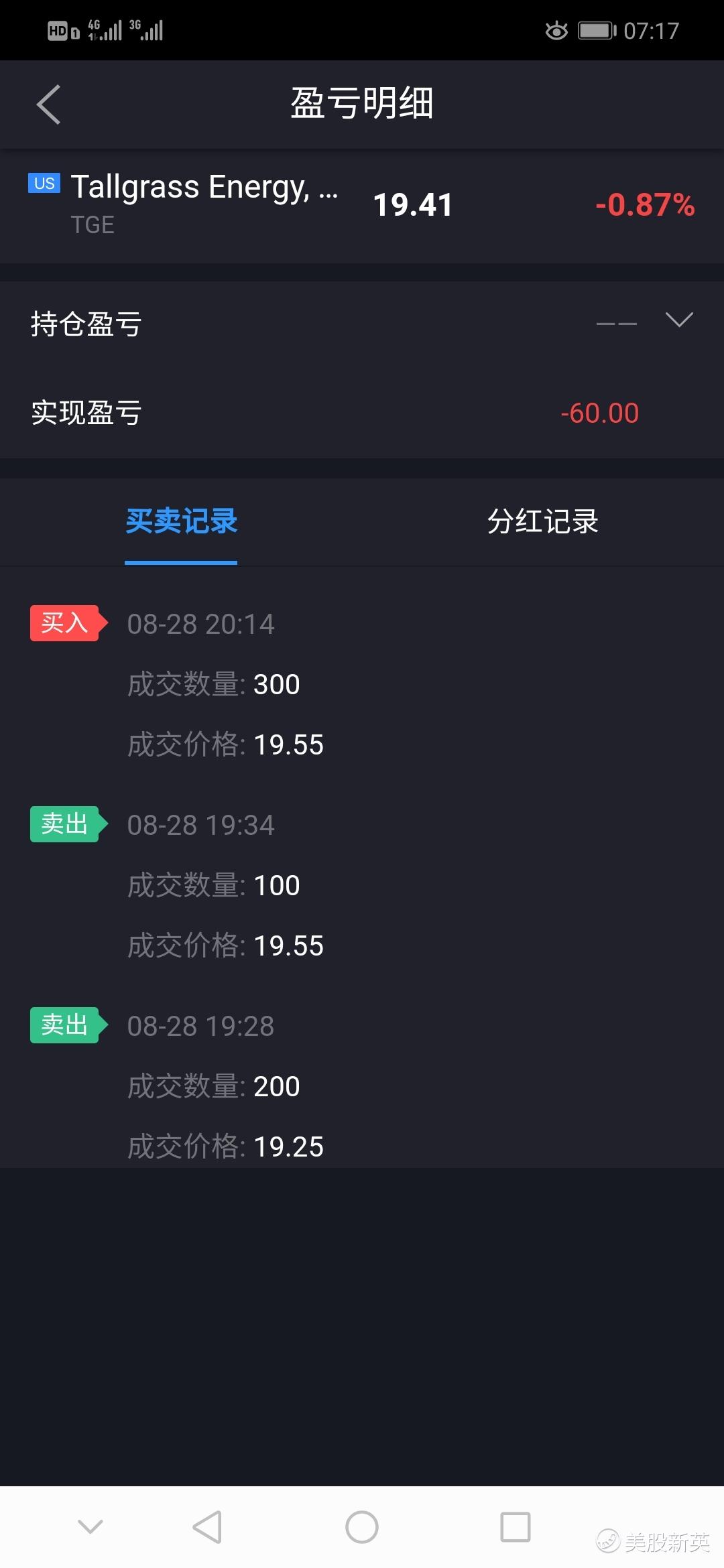724x1568 pixels.
Task: Go back using the top-left arrow
Action: [48, 105]
